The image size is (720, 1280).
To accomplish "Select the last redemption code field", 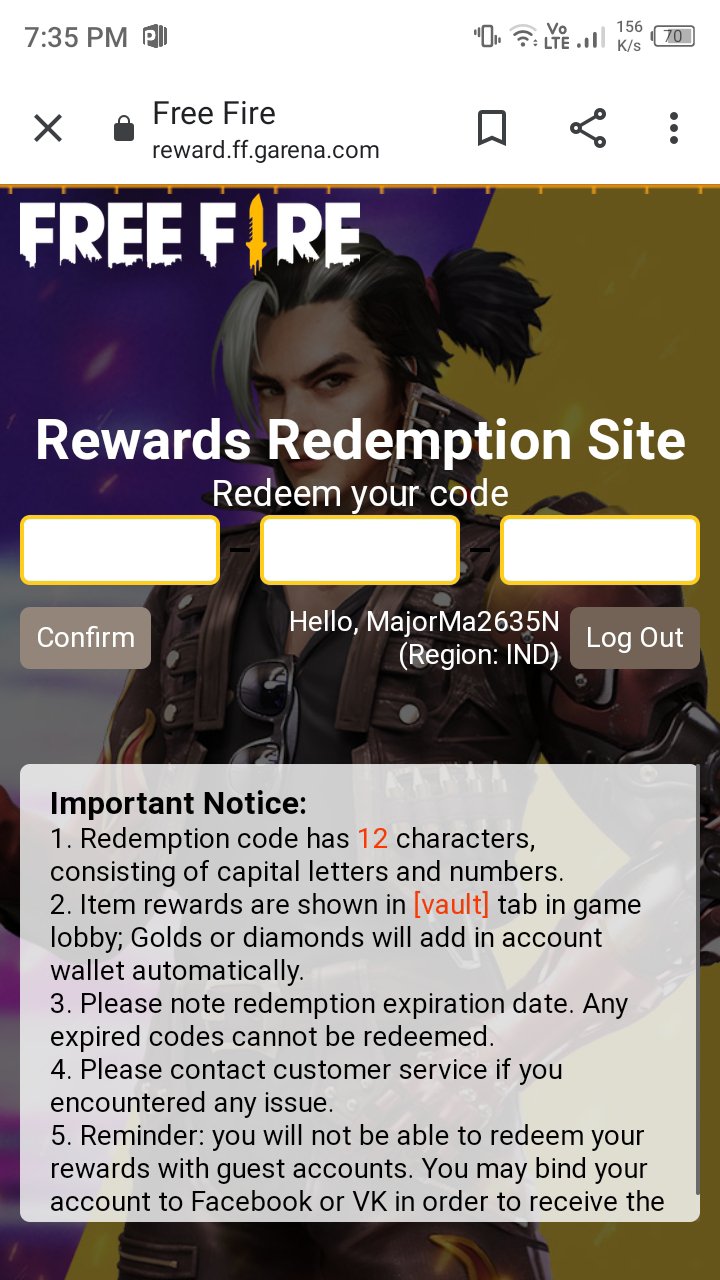I will (599, 549).
